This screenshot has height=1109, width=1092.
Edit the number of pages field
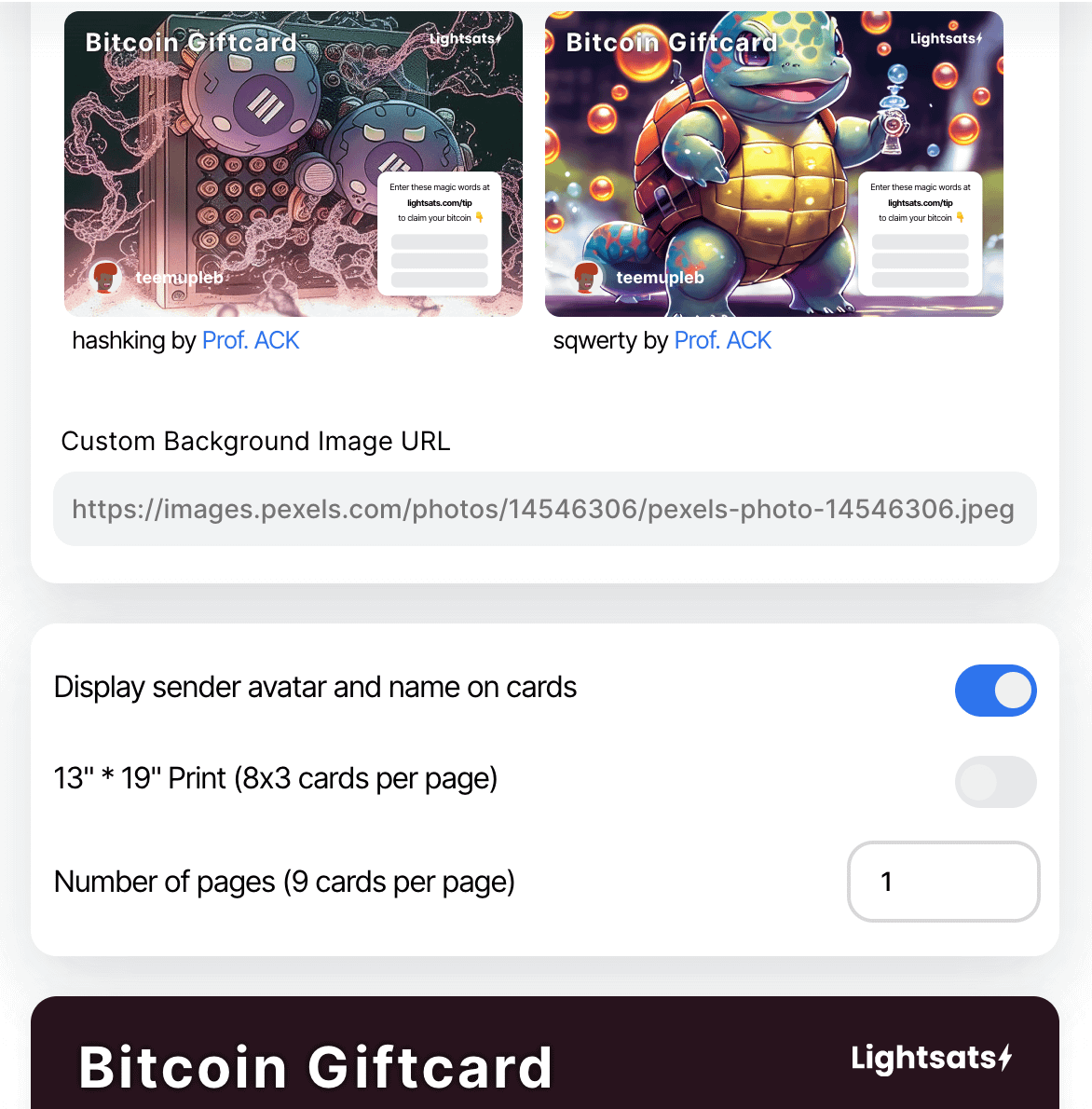pyautogui.click(x=943, y=882)
